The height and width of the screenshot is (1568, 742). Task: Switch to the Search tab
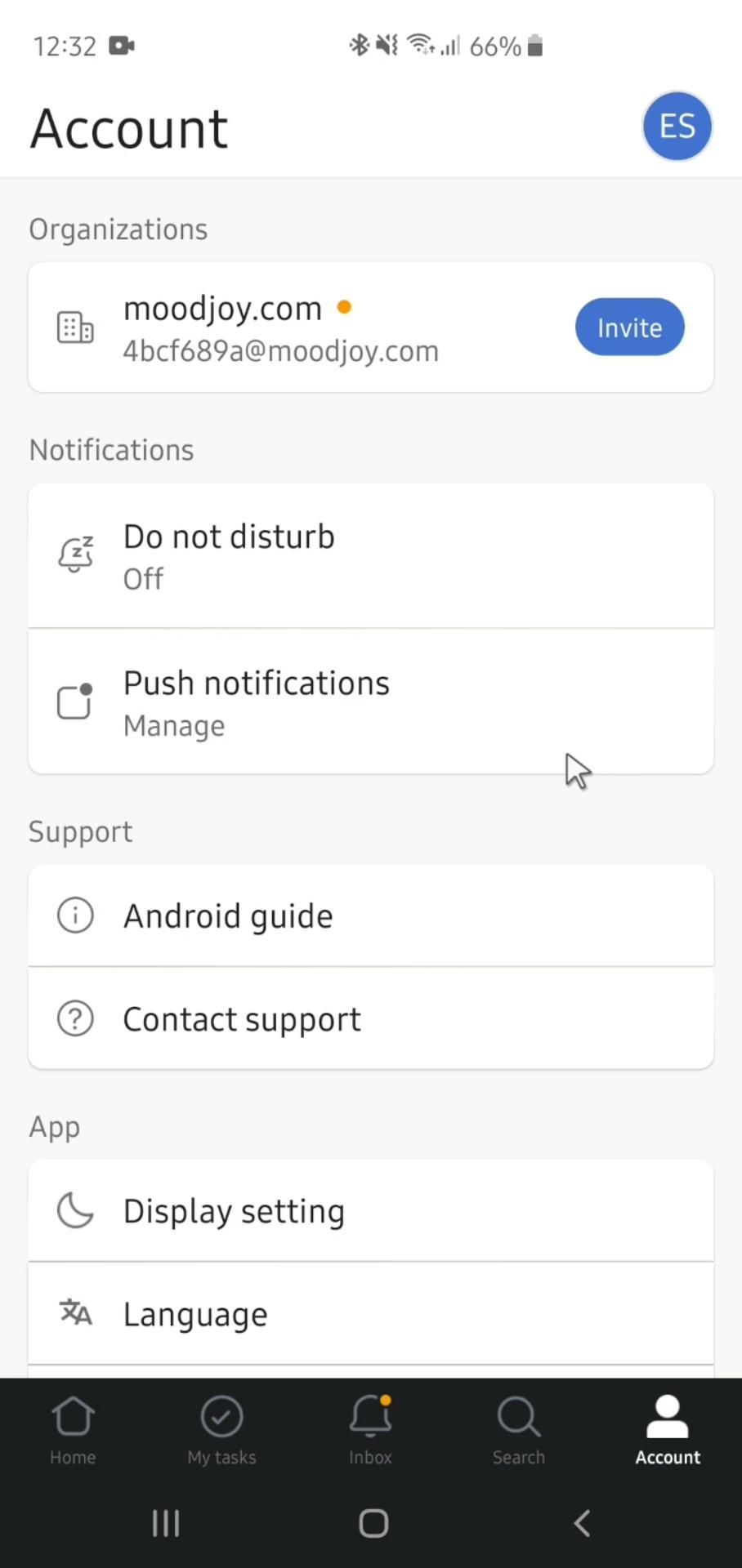pos(519,1431)
